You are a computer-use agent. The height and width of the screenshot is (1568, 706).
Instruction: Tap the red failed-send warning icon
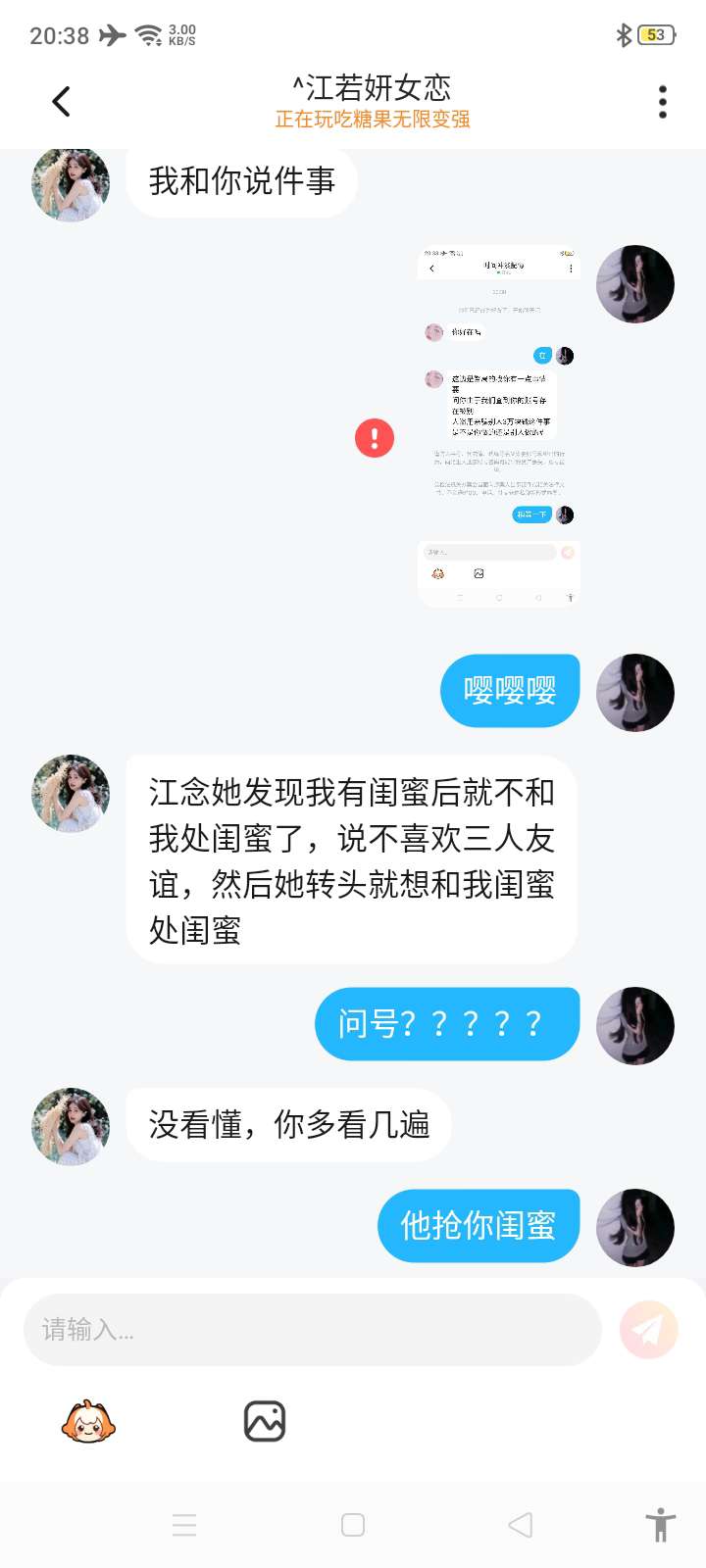pyautogui.click(x=375, y=437)
